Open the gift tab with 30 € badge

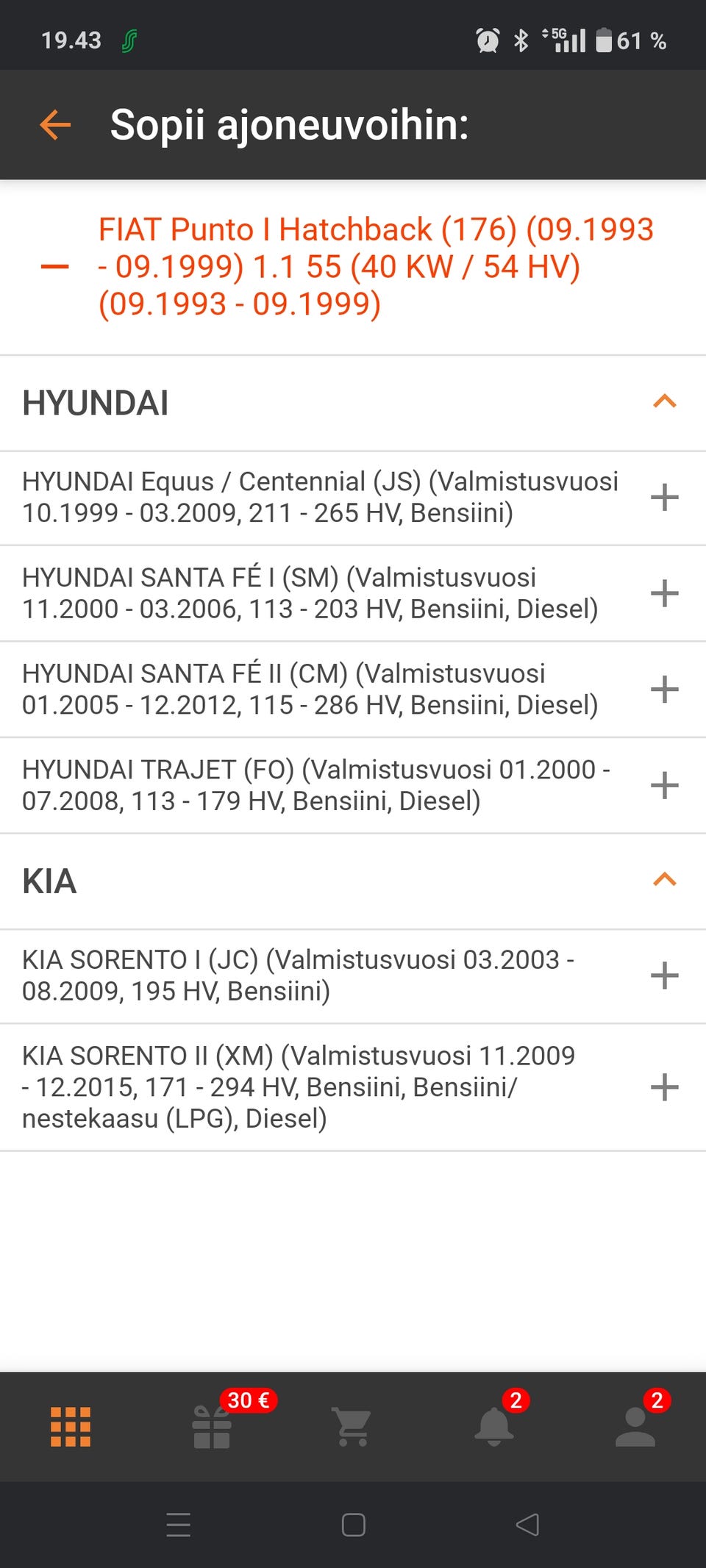[212, 1427]
